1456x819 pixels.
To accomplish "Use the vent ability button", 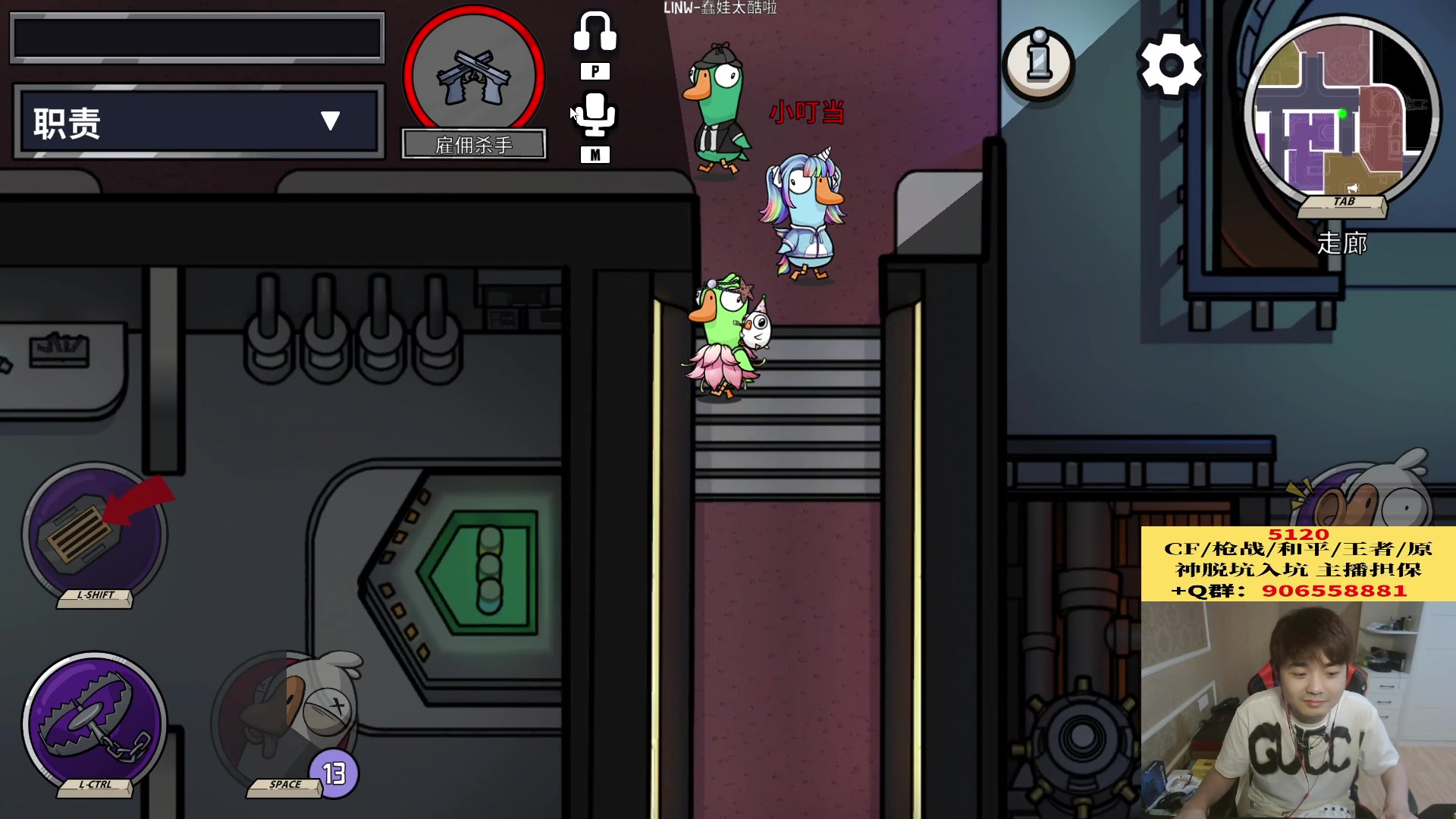I will 94,533.
